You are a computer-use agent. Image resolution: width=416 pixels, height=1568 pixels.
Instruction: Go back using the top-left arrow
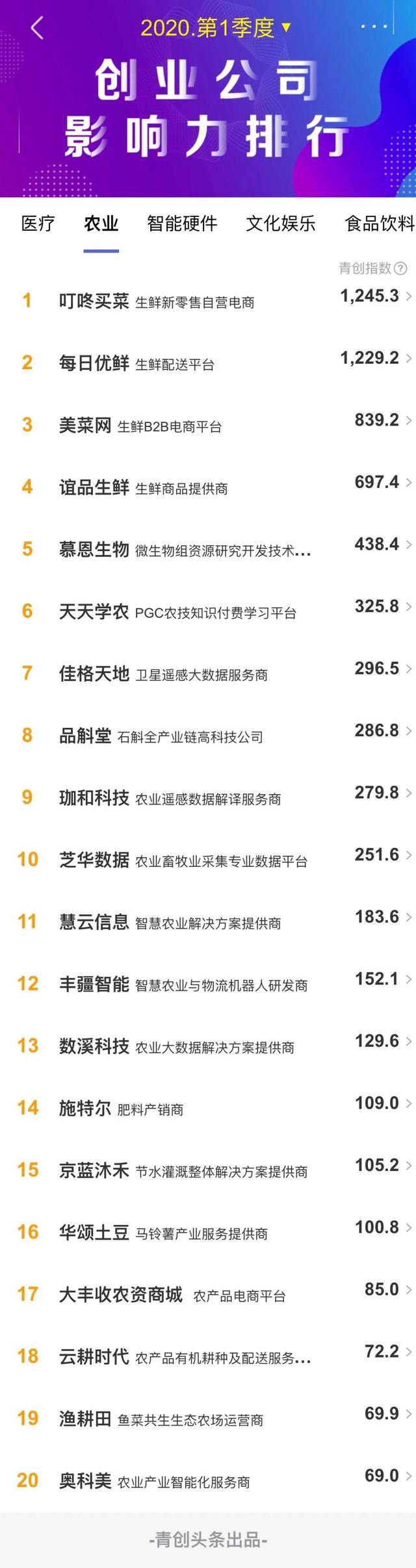37,28
